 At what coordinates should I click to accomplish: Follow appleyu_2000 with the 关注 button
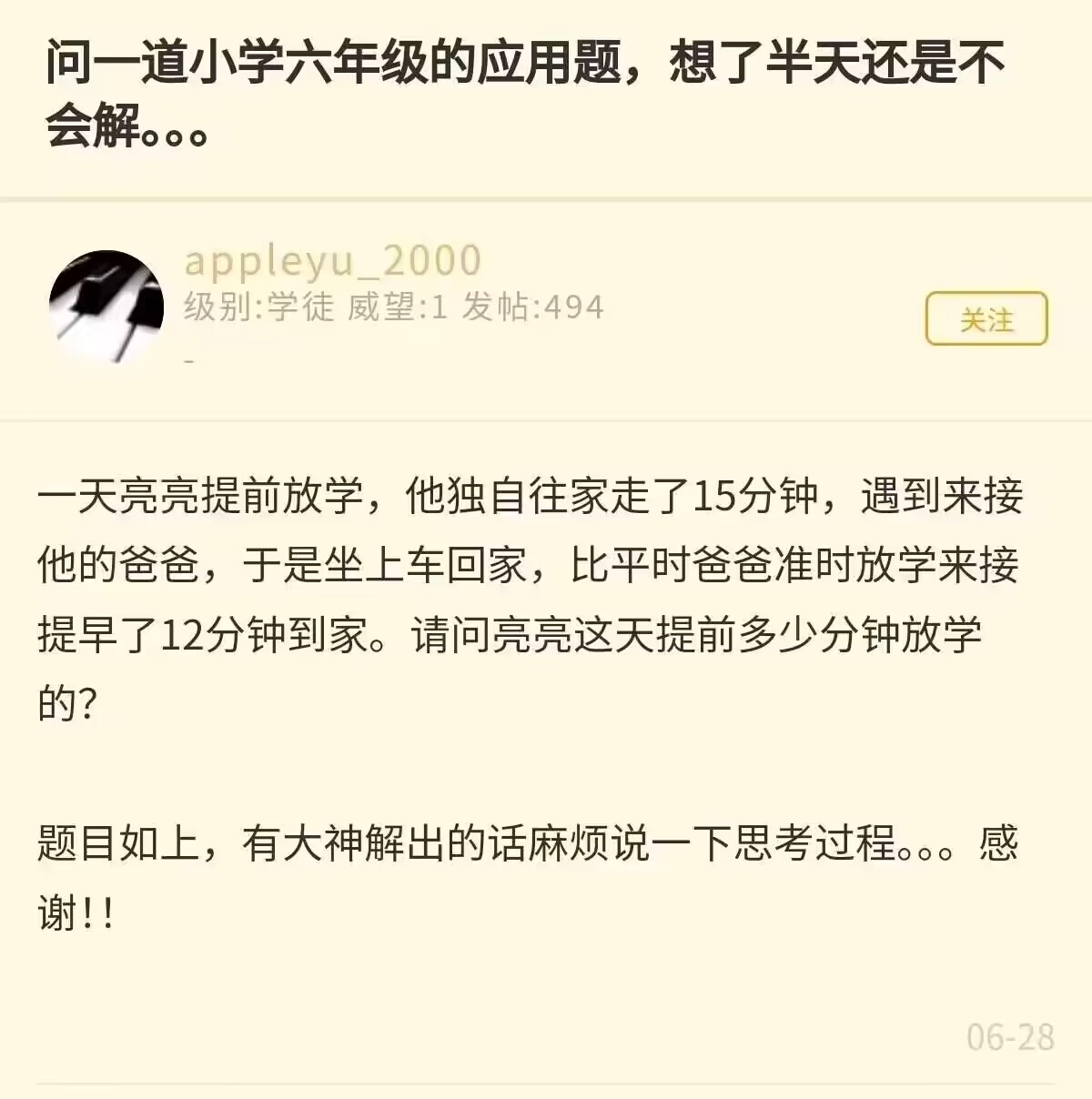[x=986, y=319]
